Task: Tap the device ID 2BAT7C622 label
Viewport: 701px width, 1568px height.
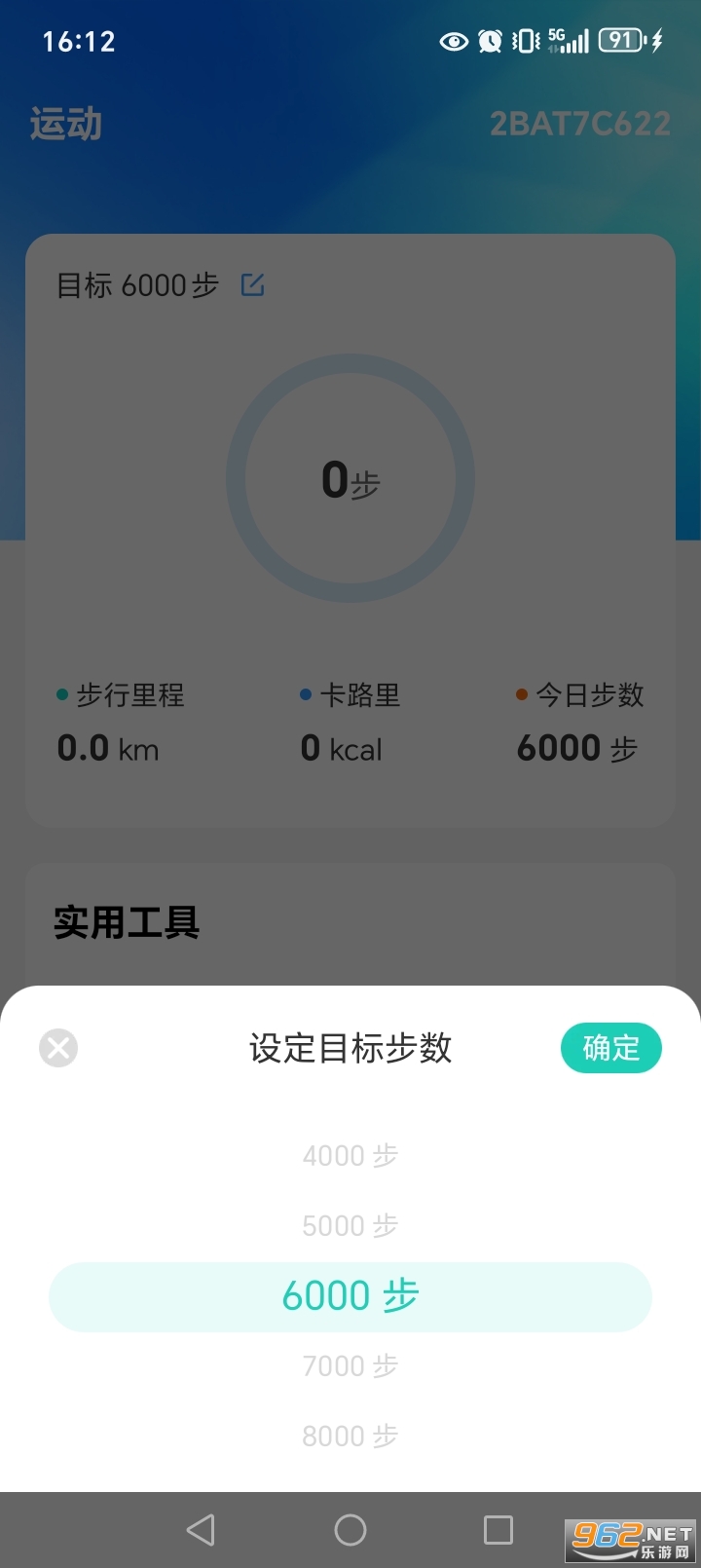Action: point(579,122)
